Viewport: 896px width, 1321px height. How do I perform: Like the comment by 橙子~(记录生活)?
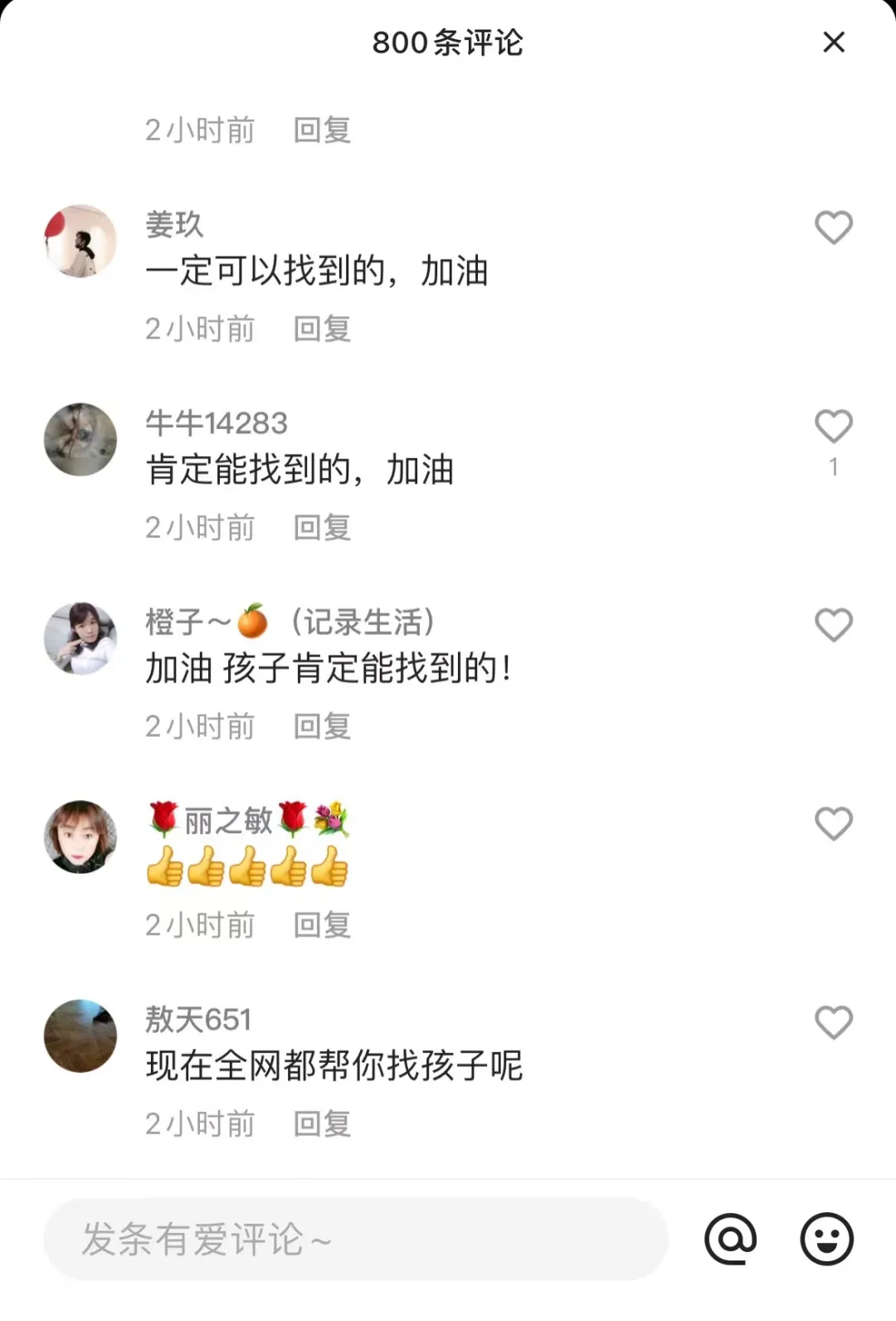tap(833, 625)
